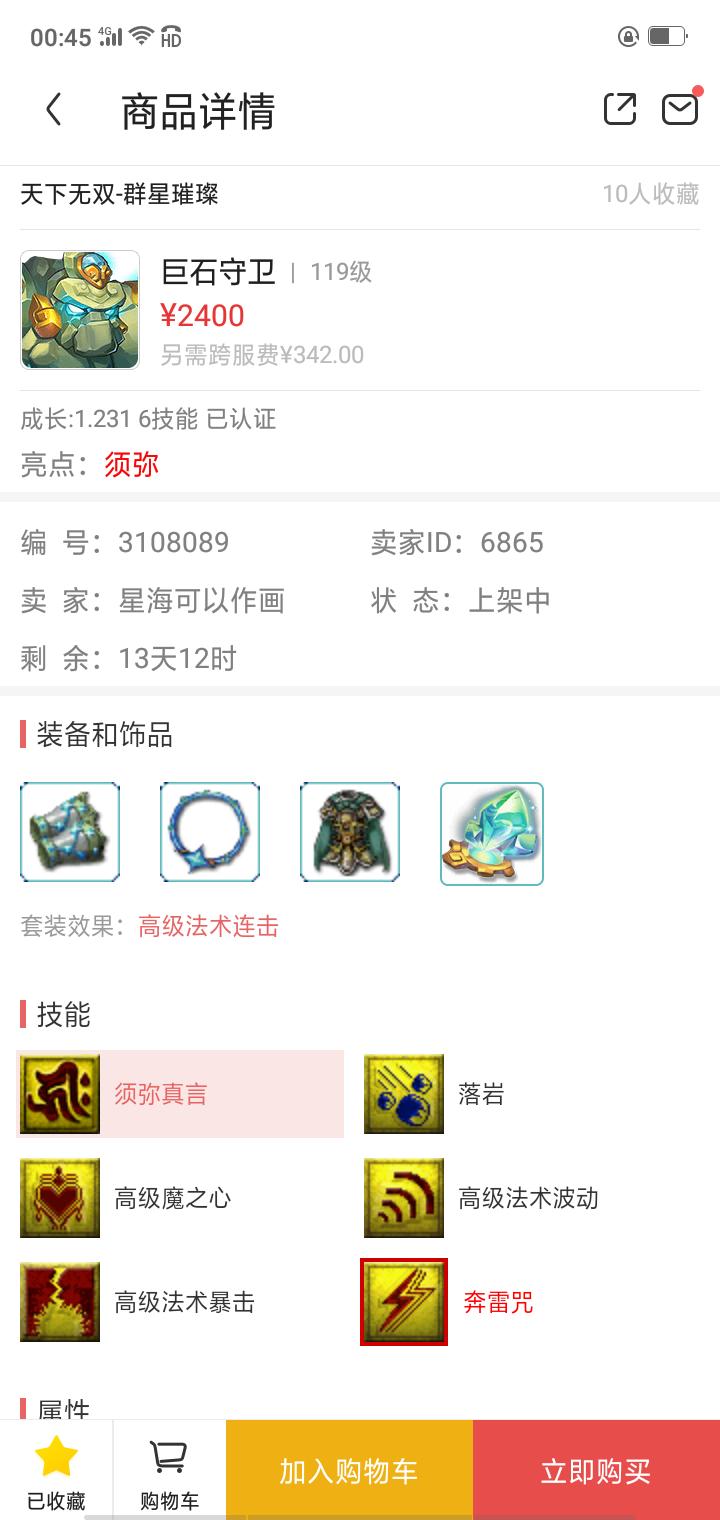Select the 须弥真言 skill
720x1520 pixels.
180,1094
